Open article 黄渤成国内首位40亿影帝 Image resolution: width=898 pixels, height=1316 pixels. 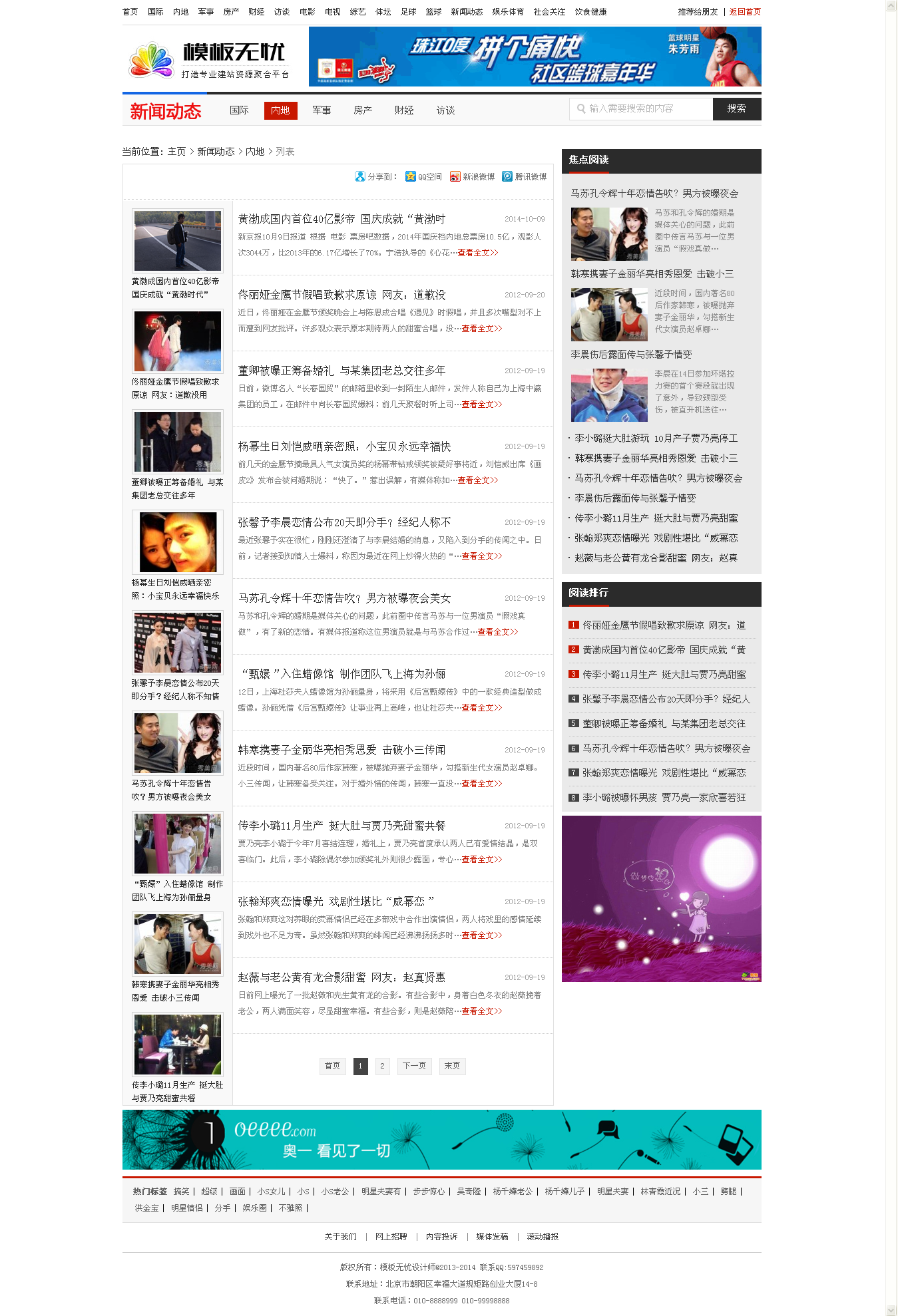(341, 219)
